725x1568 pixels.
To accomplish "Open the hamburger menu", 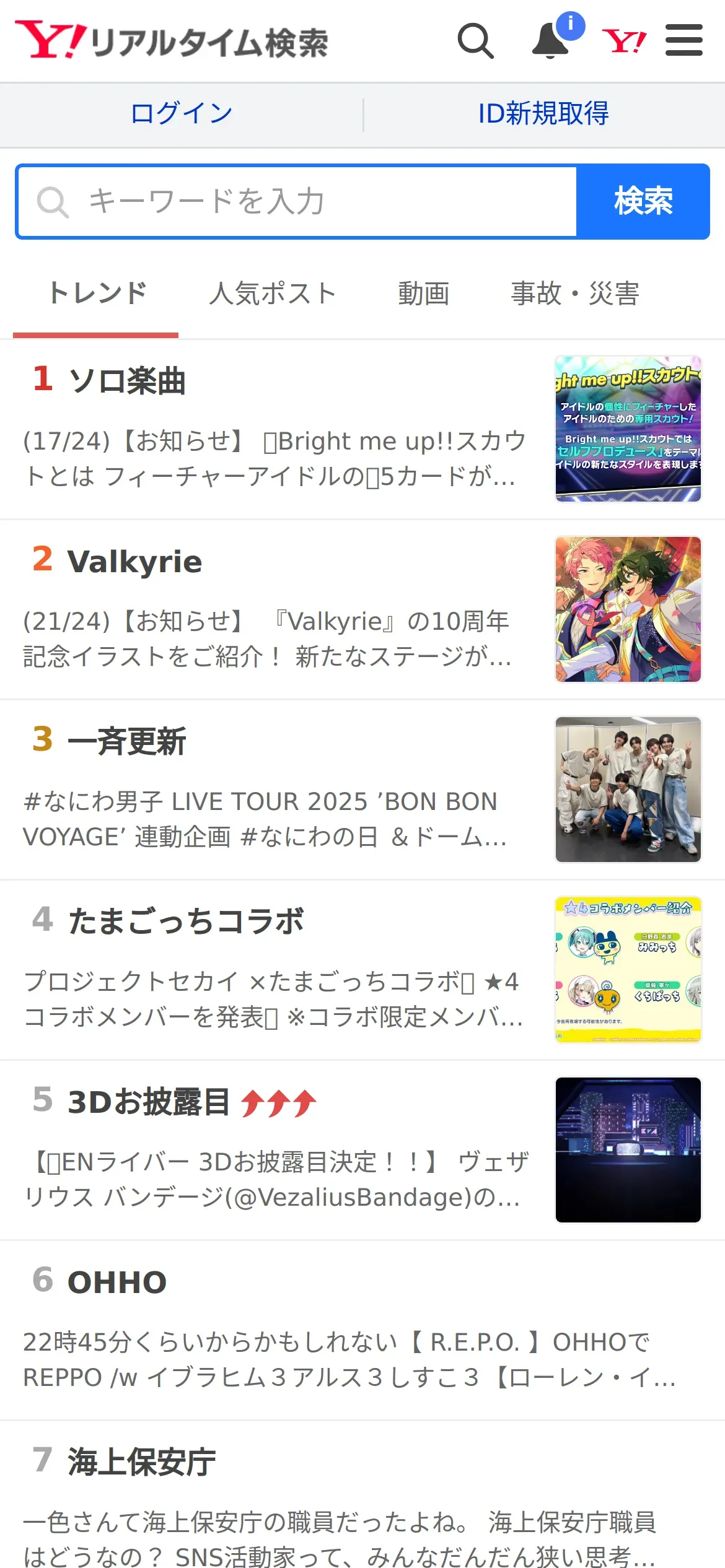I will [683, 41].
